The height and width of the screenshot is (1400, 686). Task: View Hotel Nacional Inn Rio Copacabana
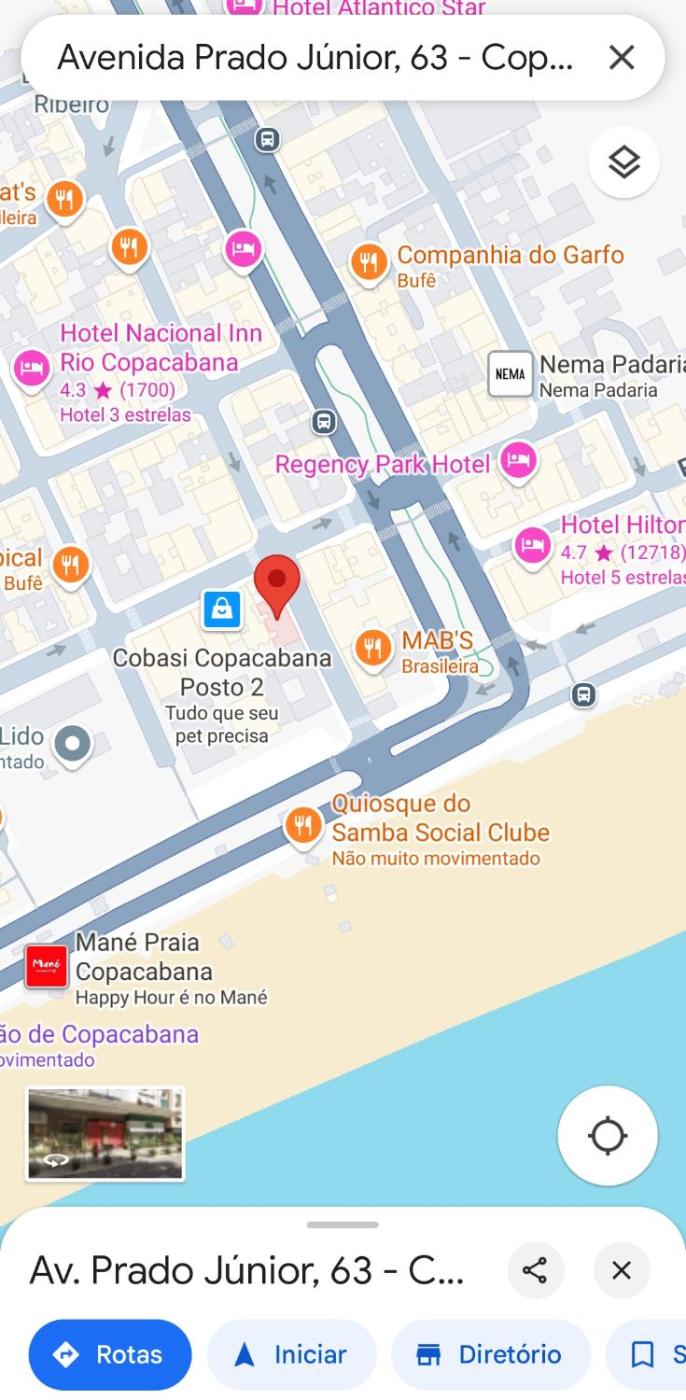click(31, 369)
